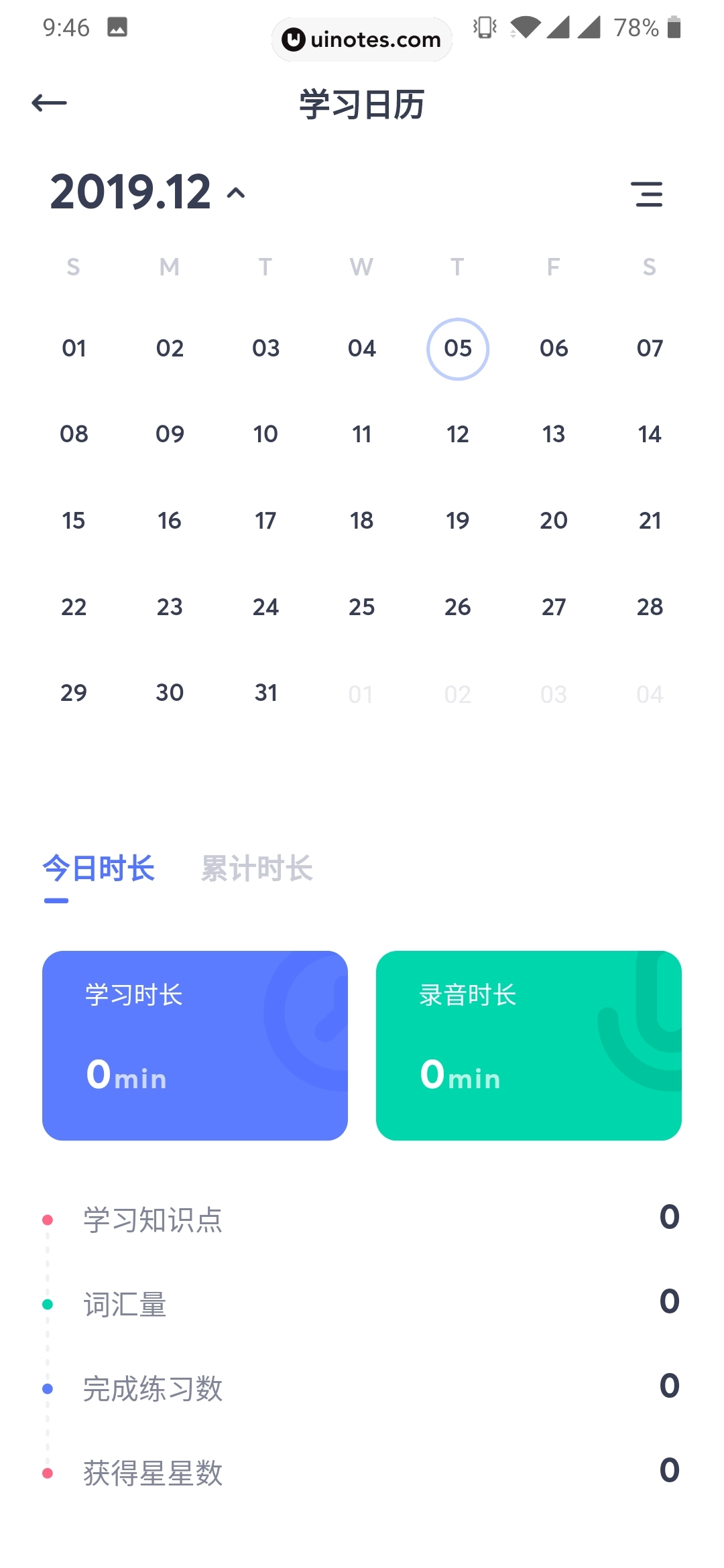
Task: Choose December 25 on the calendar
Action: click(x=361, y=607)
